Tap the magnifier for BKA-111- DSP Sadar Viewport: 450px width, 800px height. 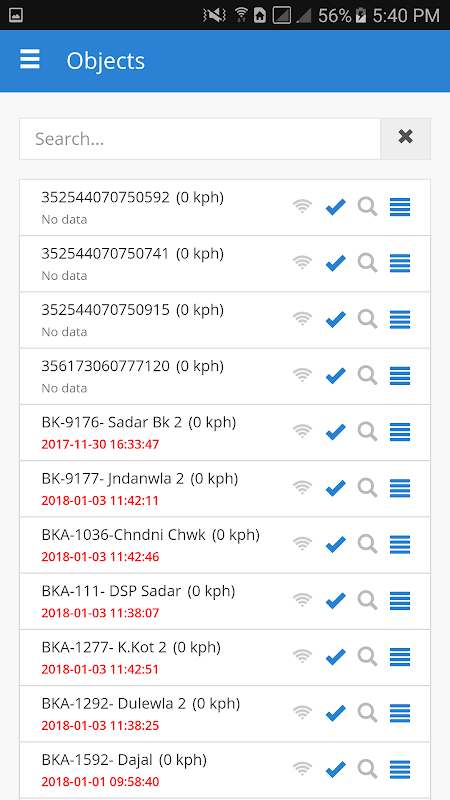point(367,601)
